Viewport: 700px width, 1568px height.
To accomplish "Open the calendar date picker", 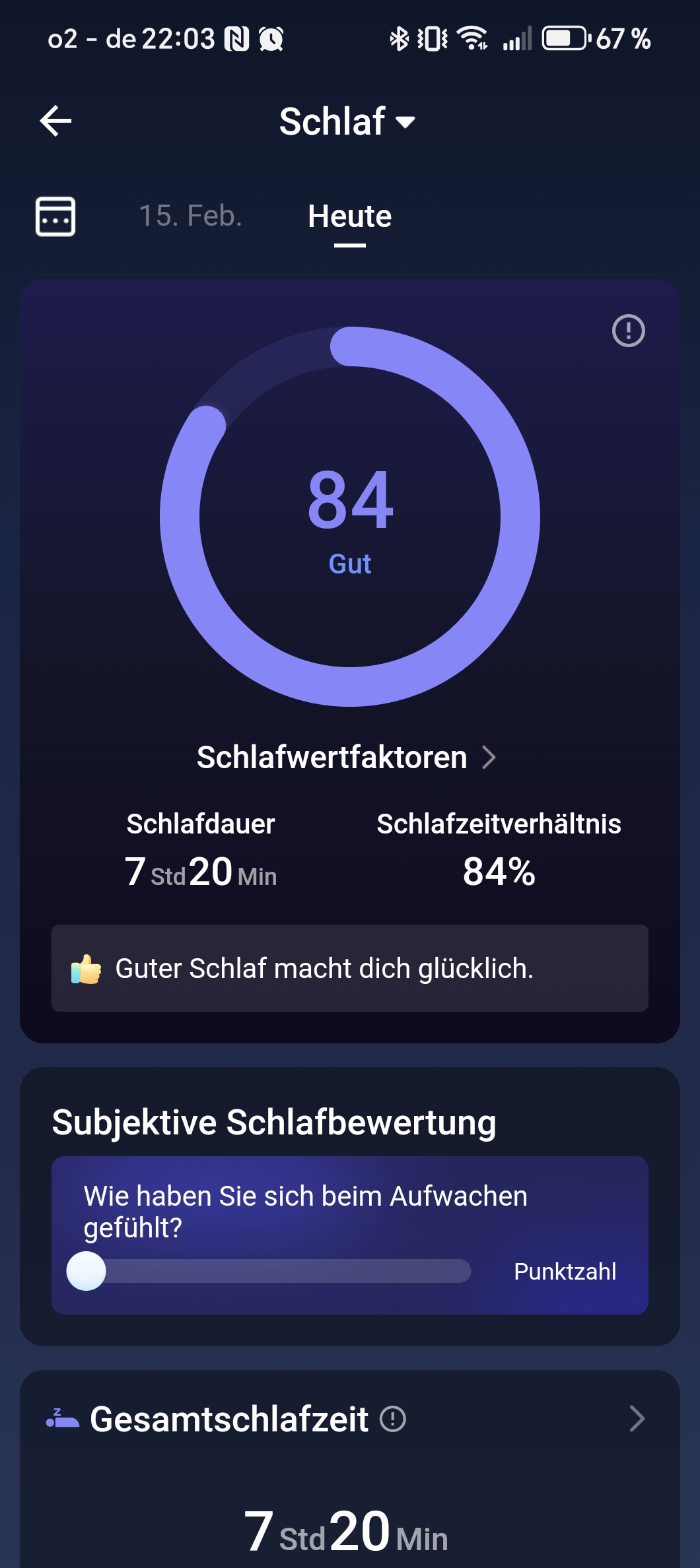I will [55, 216].
